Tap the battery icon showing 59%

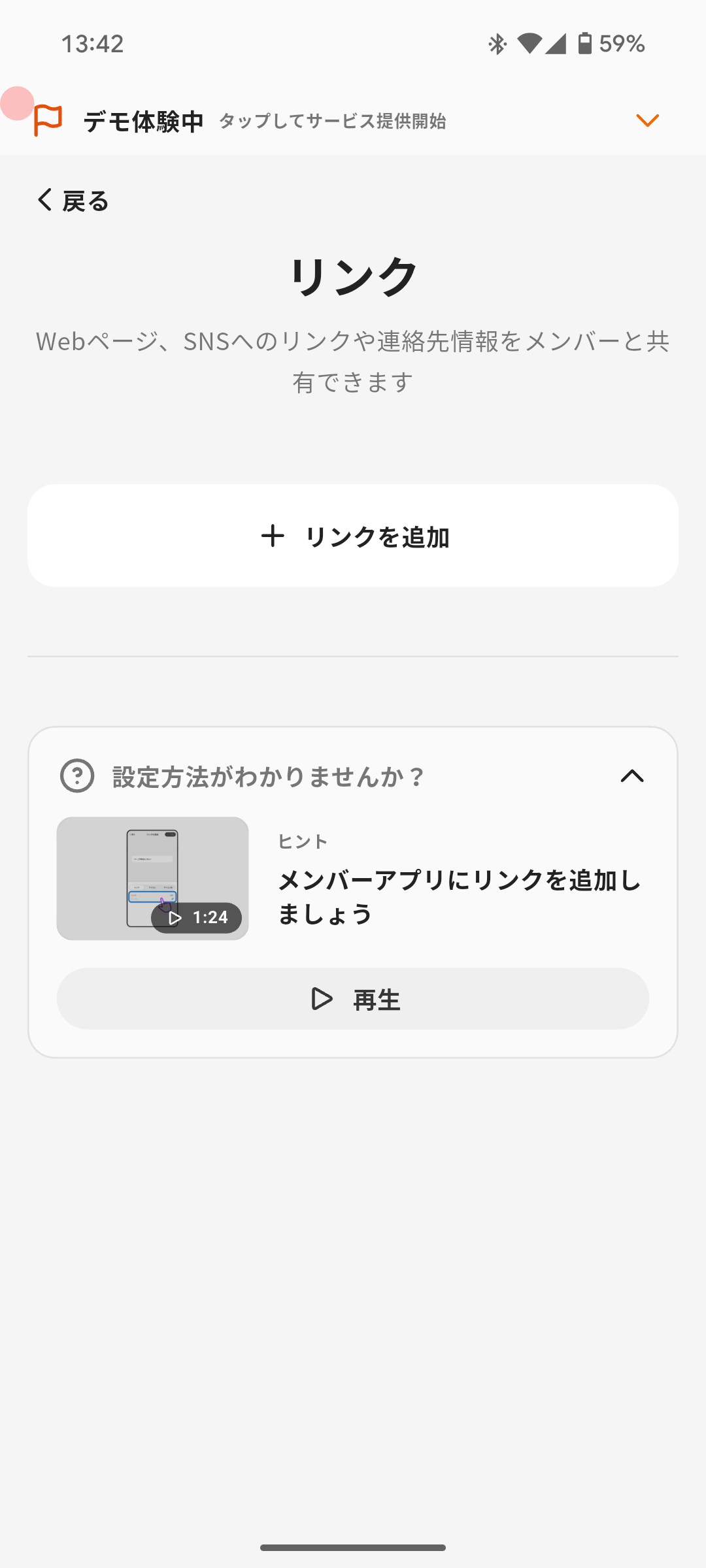click(x=584, y=43)
